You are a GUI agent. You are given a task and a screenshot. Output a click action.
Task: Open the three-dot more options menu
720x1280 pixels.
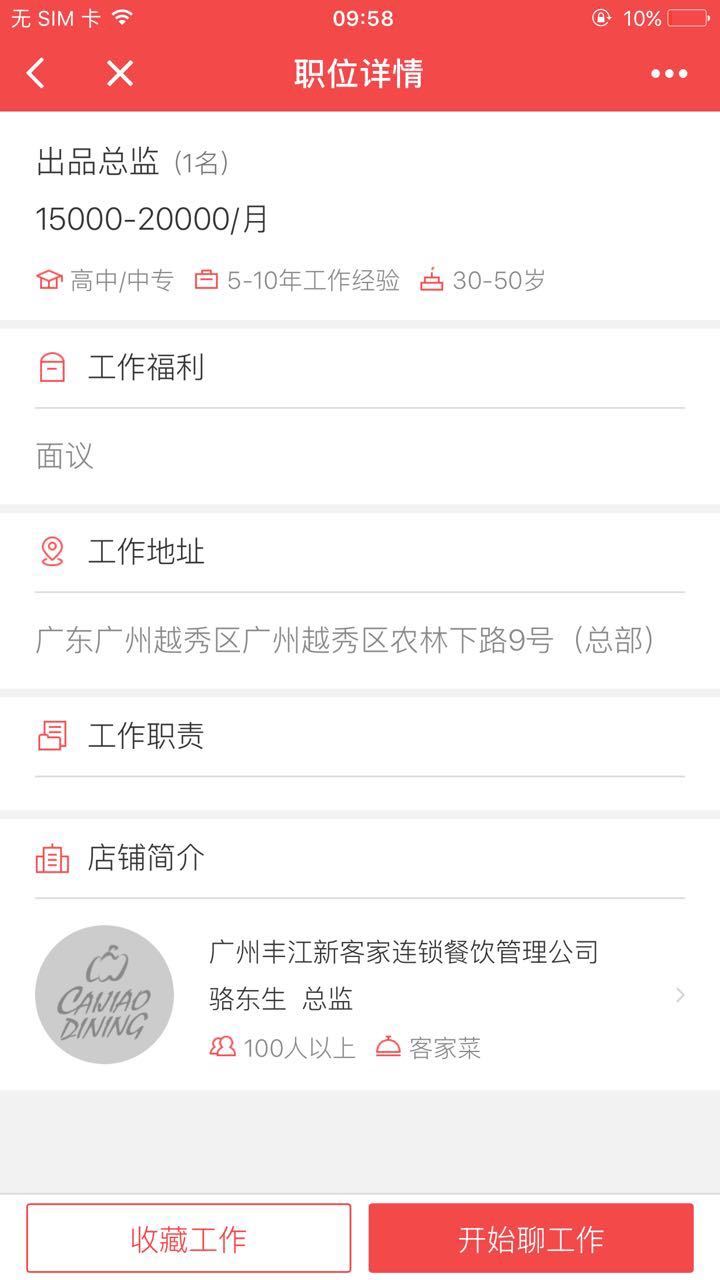tap(668, 73)
